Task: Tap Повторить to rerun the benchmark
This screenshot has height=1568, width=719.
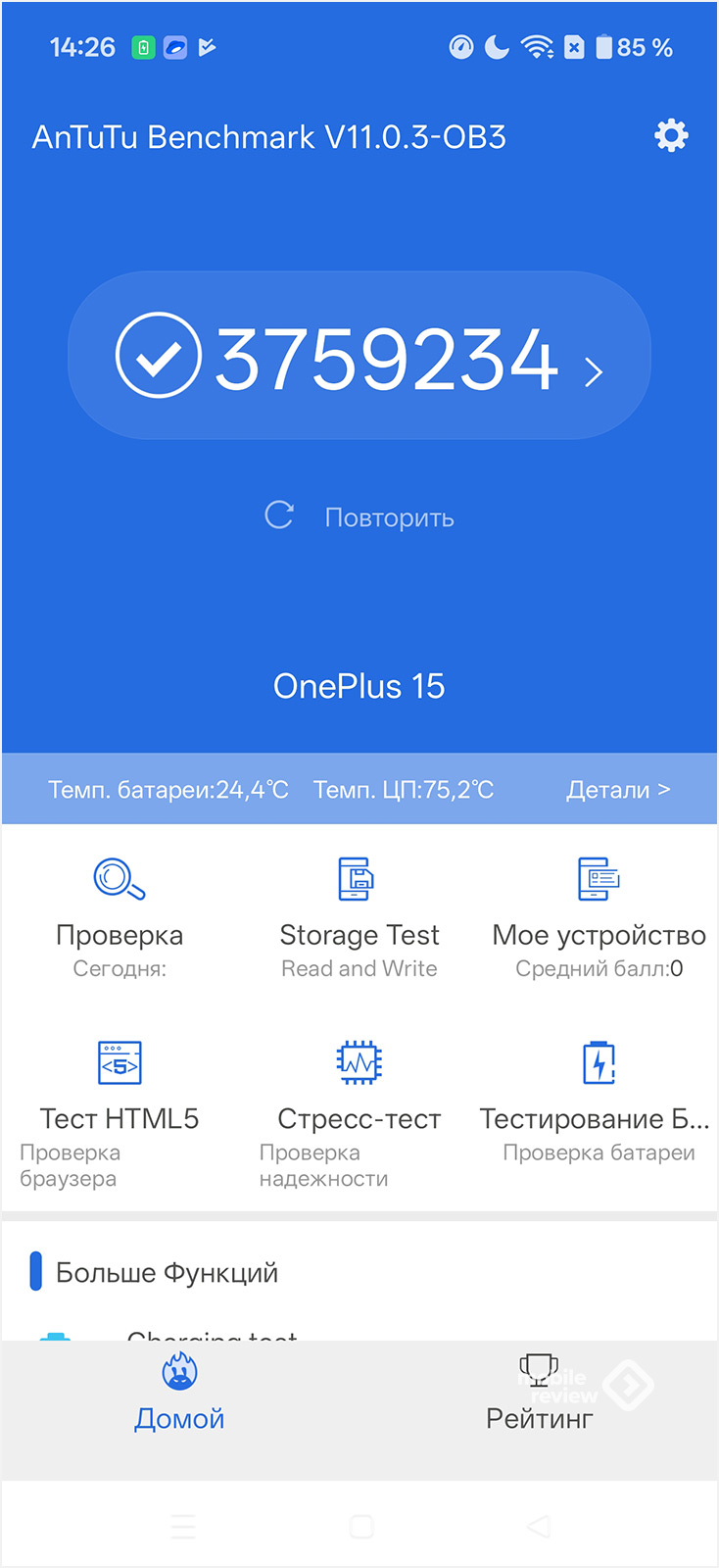Action: (x=360, y=516)
